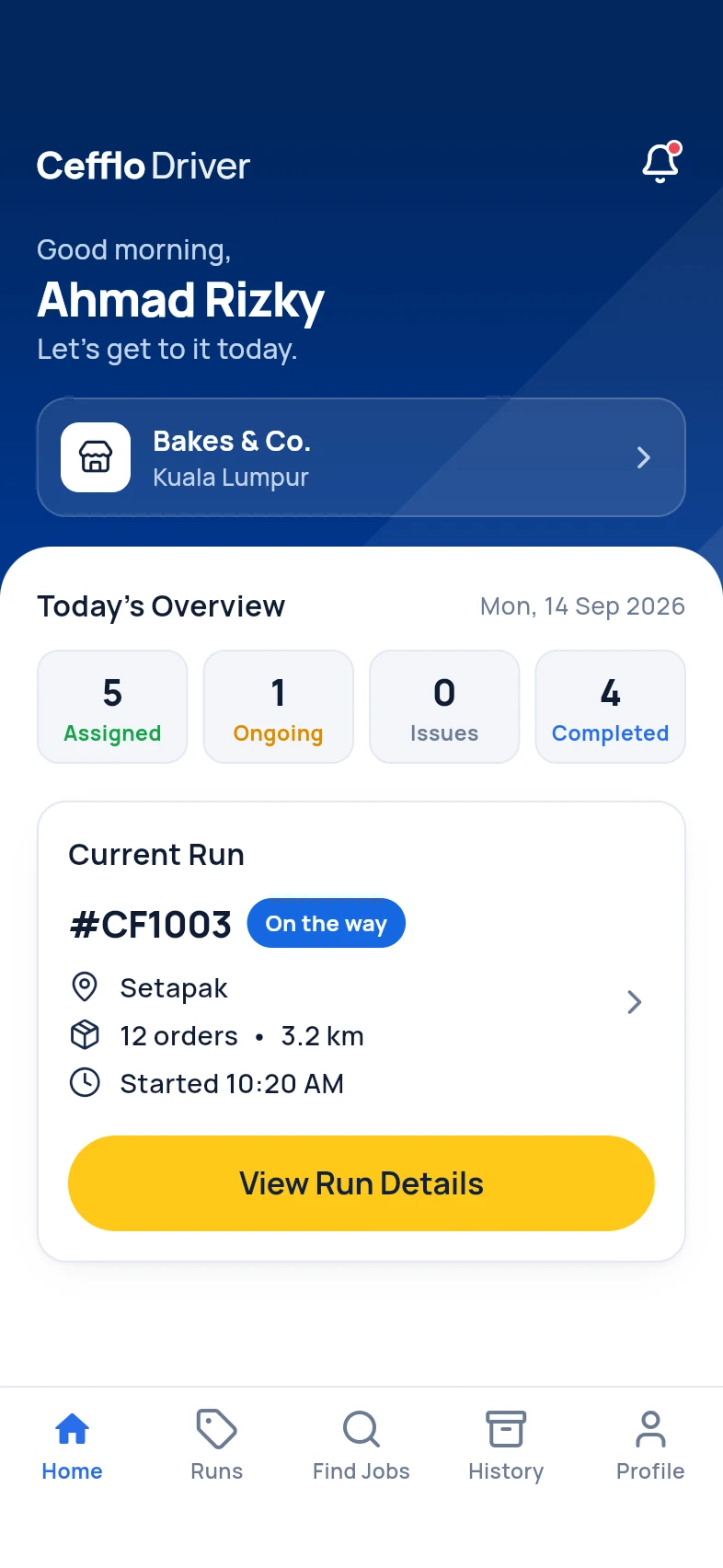Open the Bakes & Co. store card
723x1568 pixels.
click(x=361, y=457)
